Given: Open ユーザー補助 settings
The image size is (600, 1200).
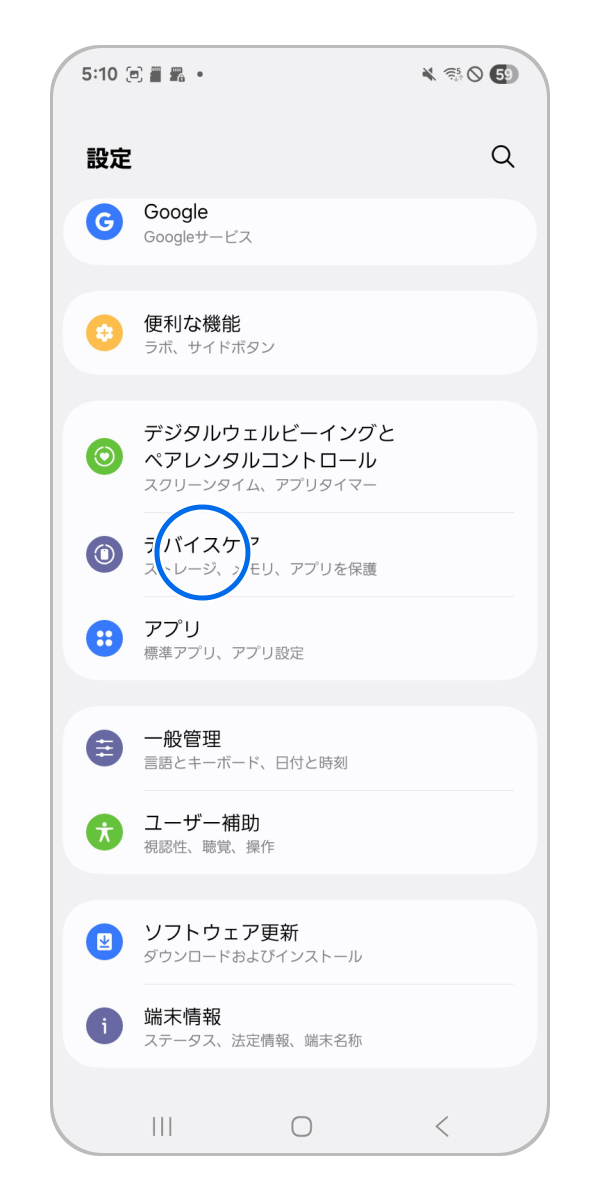Looking at the screenshot, I should pyautogui.click(x=300, y=832).
